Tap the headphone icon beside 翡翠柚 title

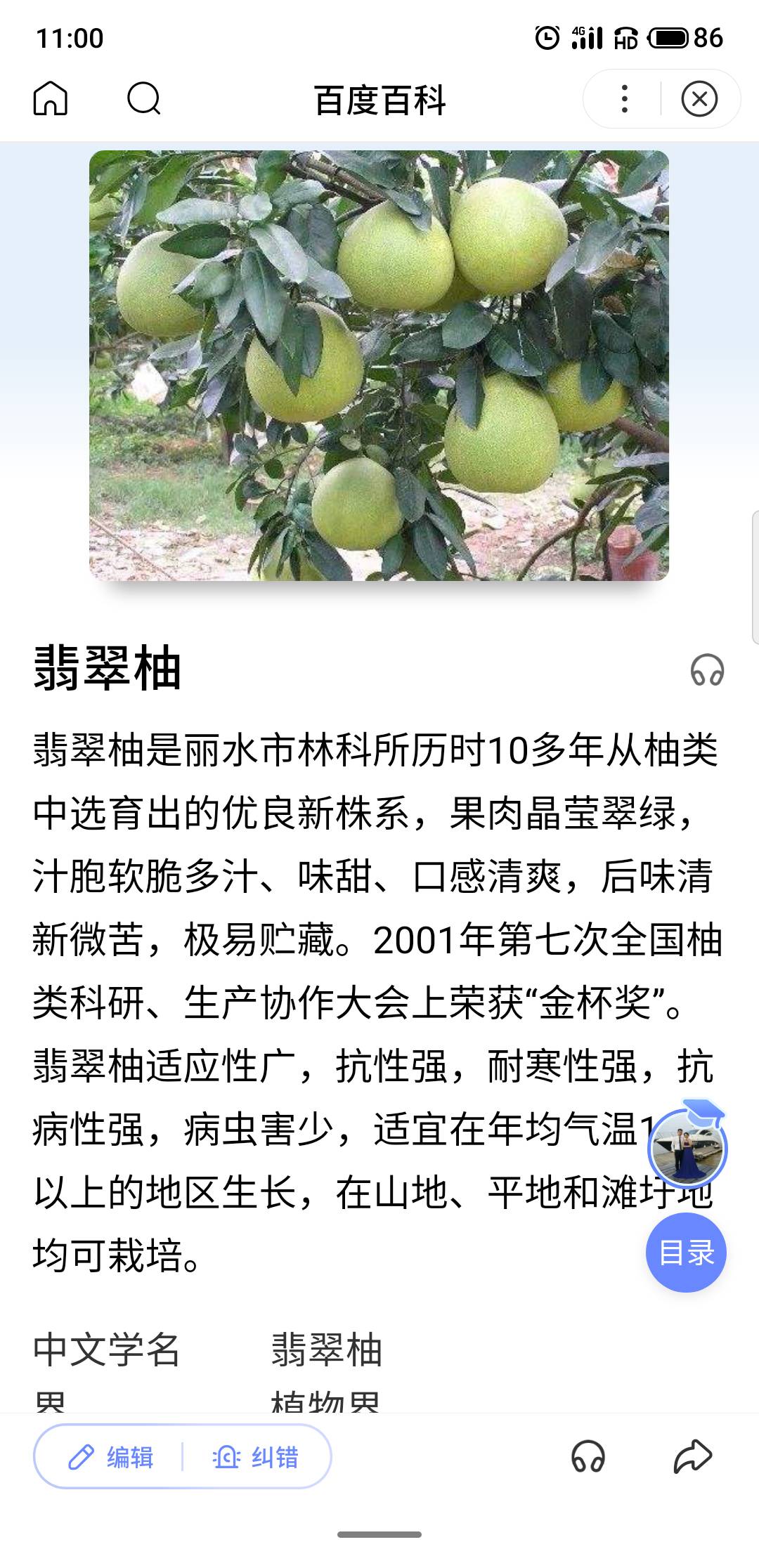click(707, 669)
